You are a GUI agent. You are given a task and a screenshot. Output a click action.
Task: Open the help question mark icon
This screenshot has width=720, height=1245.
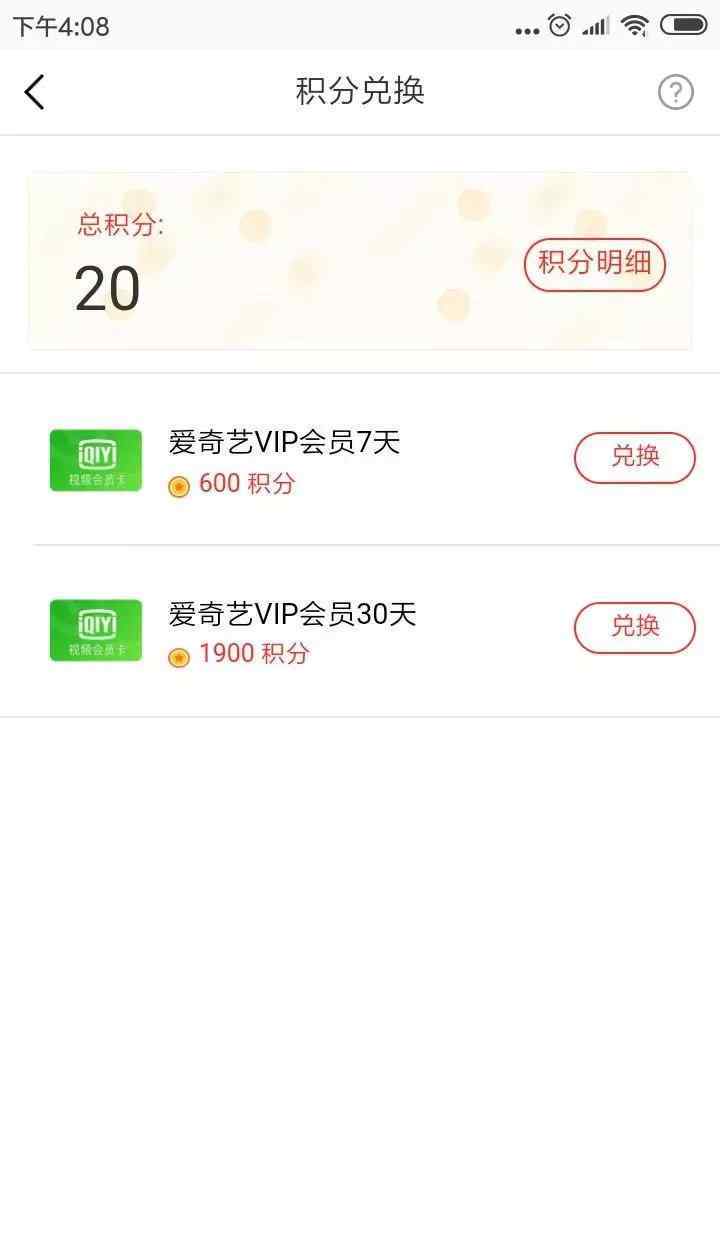(x=676, y=92)
